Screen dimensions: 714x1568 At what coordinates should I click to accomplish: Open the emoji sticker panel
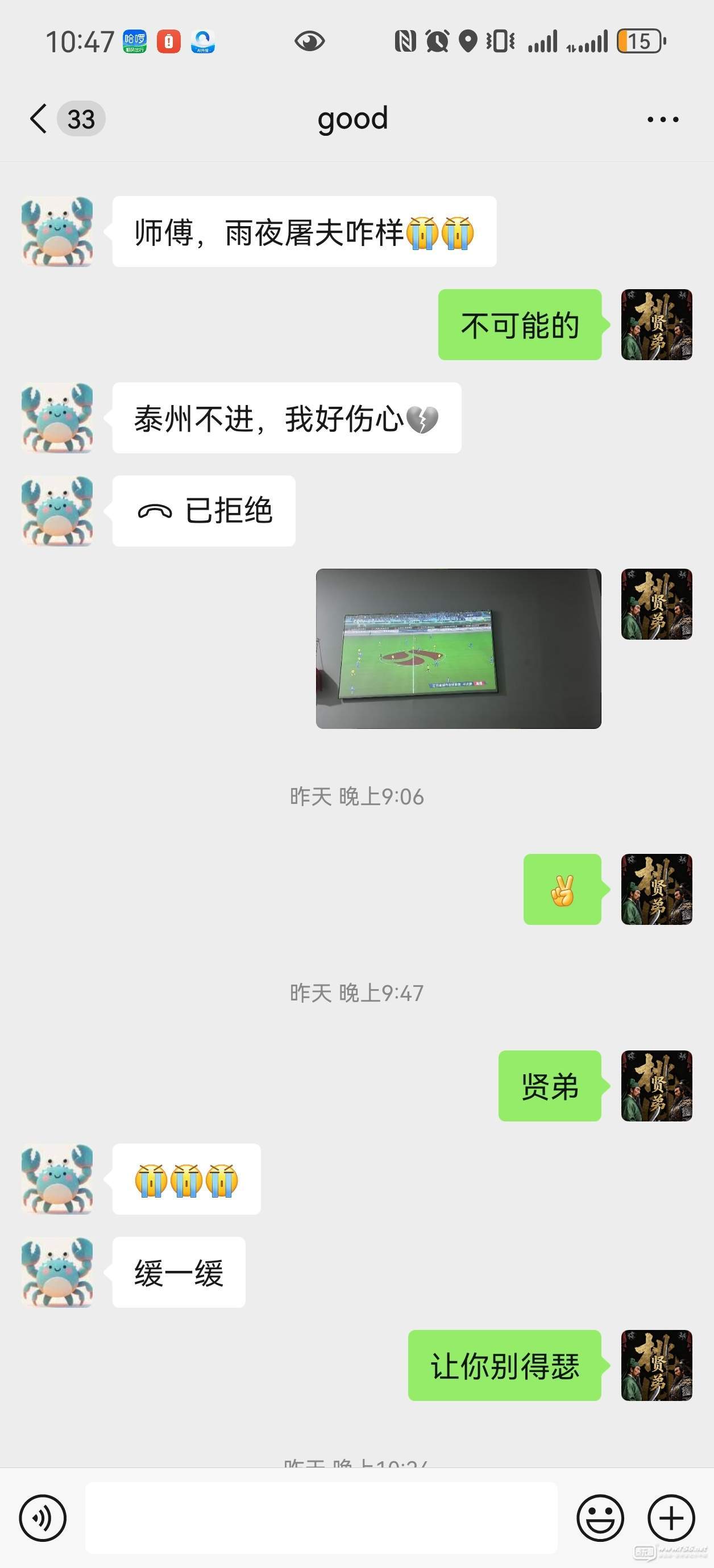click(600, 1518)
